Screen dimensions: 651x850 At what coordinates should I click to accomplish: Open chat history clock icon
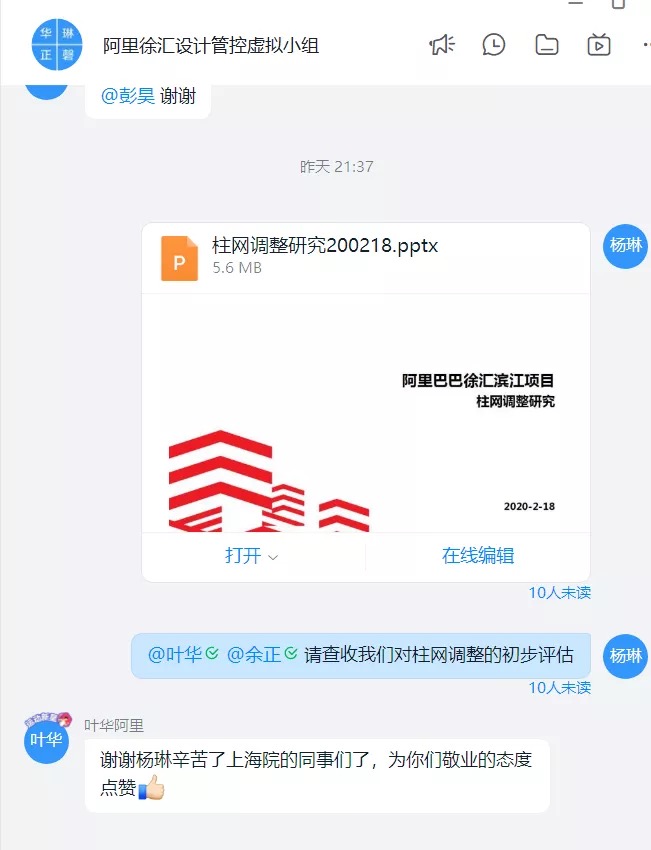(494, 44)
